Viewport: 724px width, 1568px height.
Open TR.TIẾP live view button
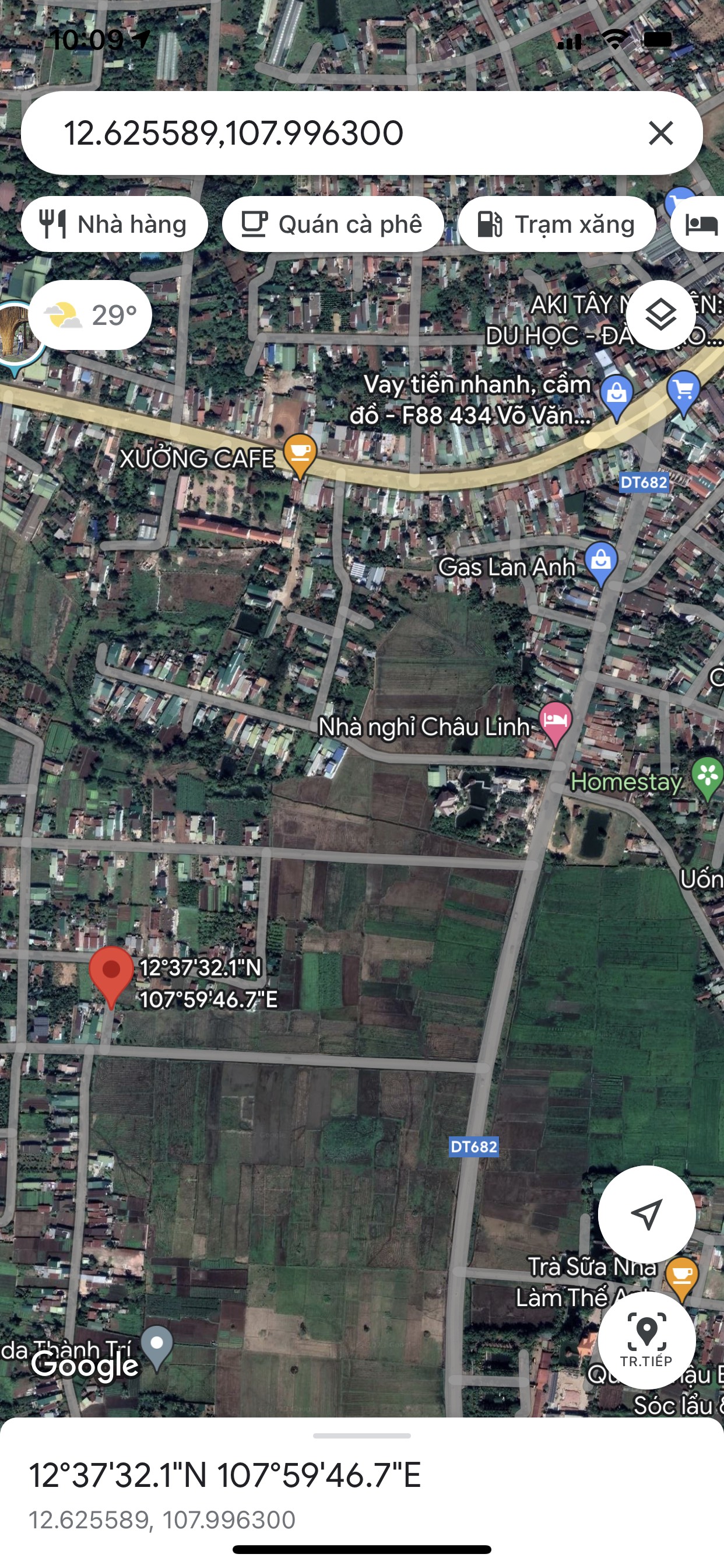coord(646,1339)
